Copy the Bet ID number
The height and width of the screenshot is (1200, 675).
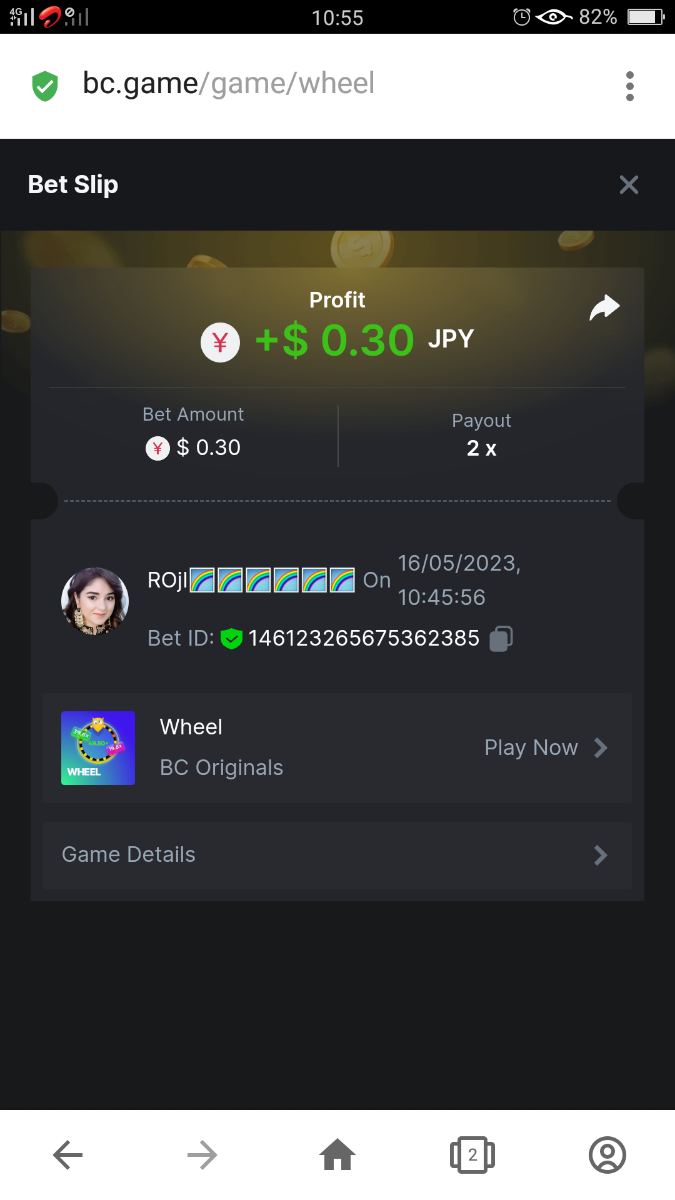[501, 639]
